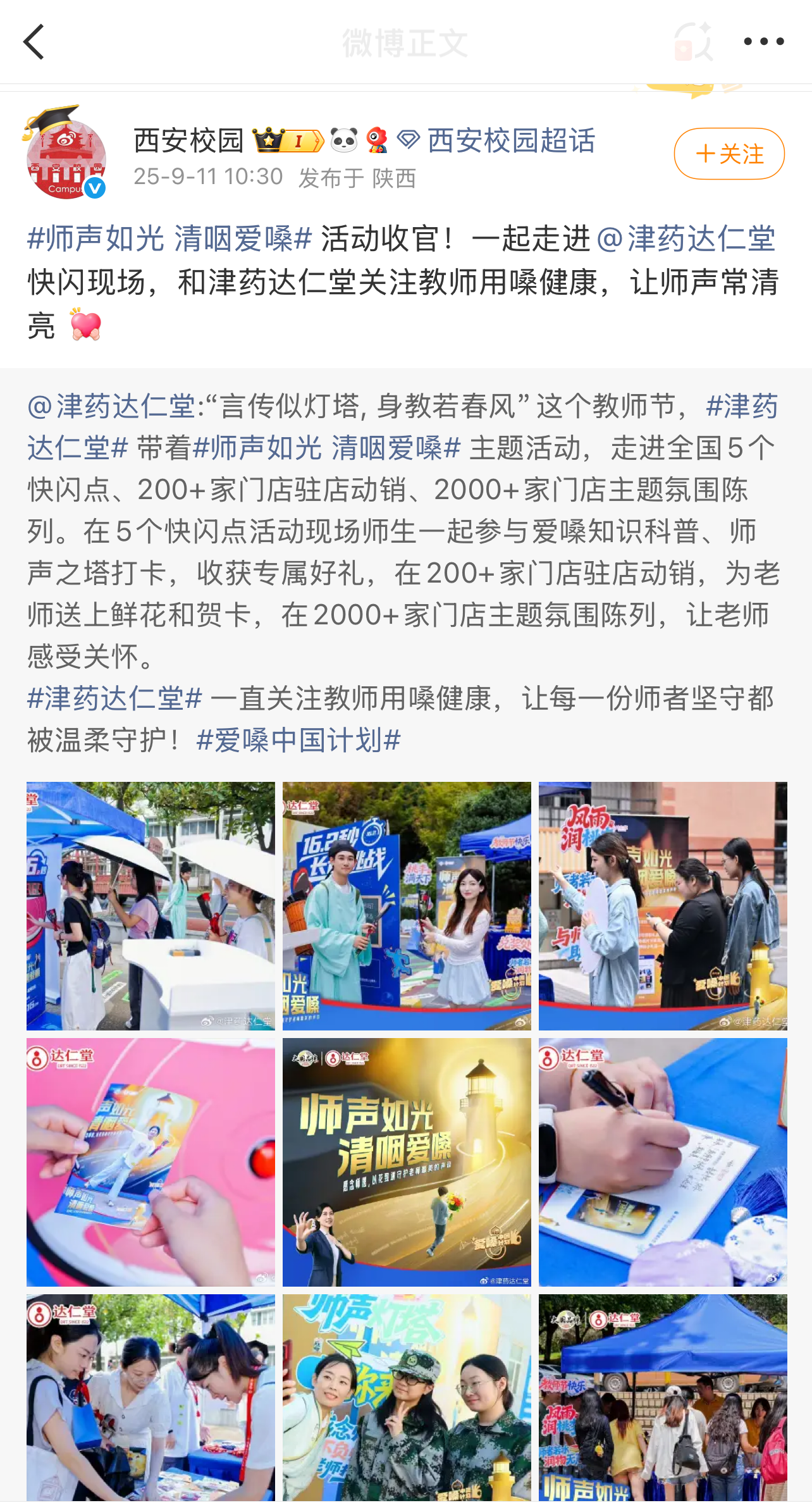The image size is (812, 1503).
Task: Tap the AI assistant icon in header
Action: click(x=693, y=42)
